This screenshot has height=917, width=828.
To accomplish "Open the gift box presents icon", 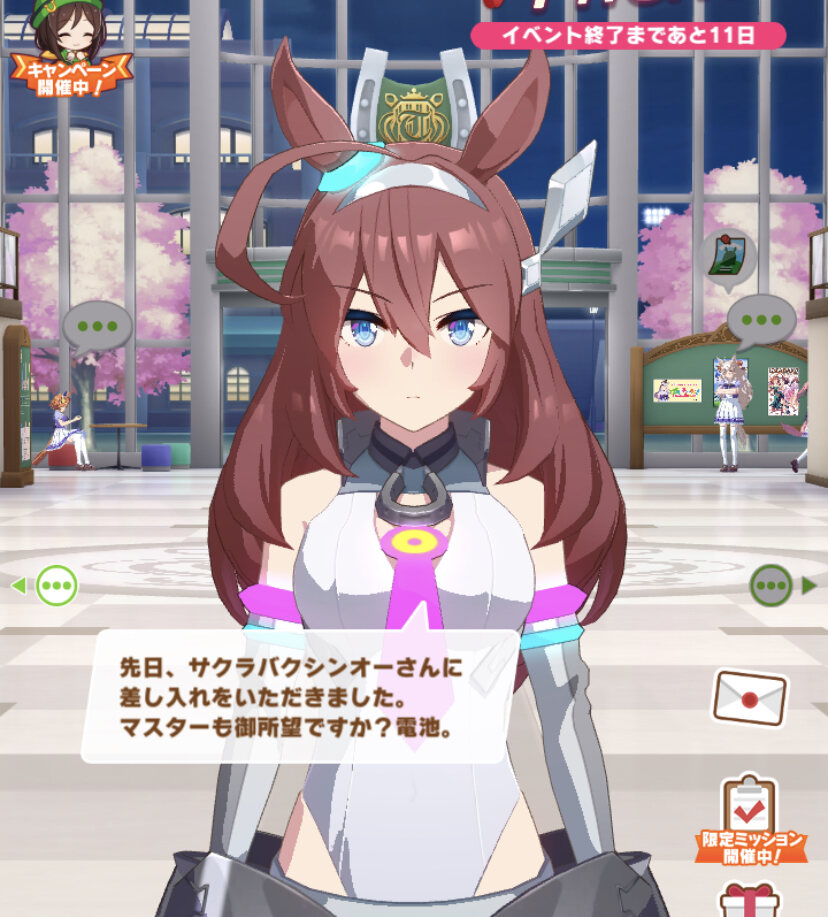I will click(x=749, y=900).
